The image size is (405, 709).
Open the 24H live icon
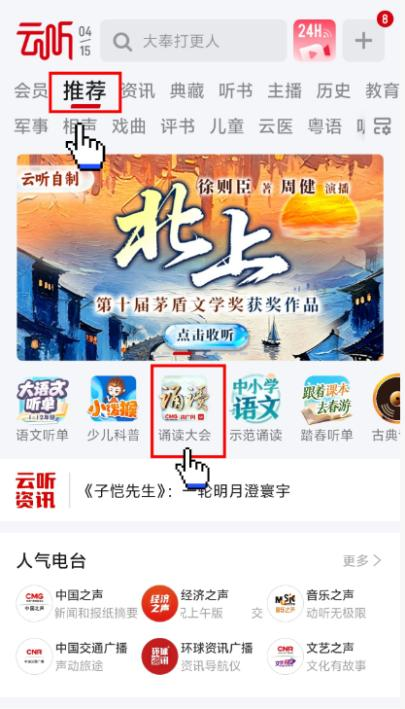tap(314, 41)
